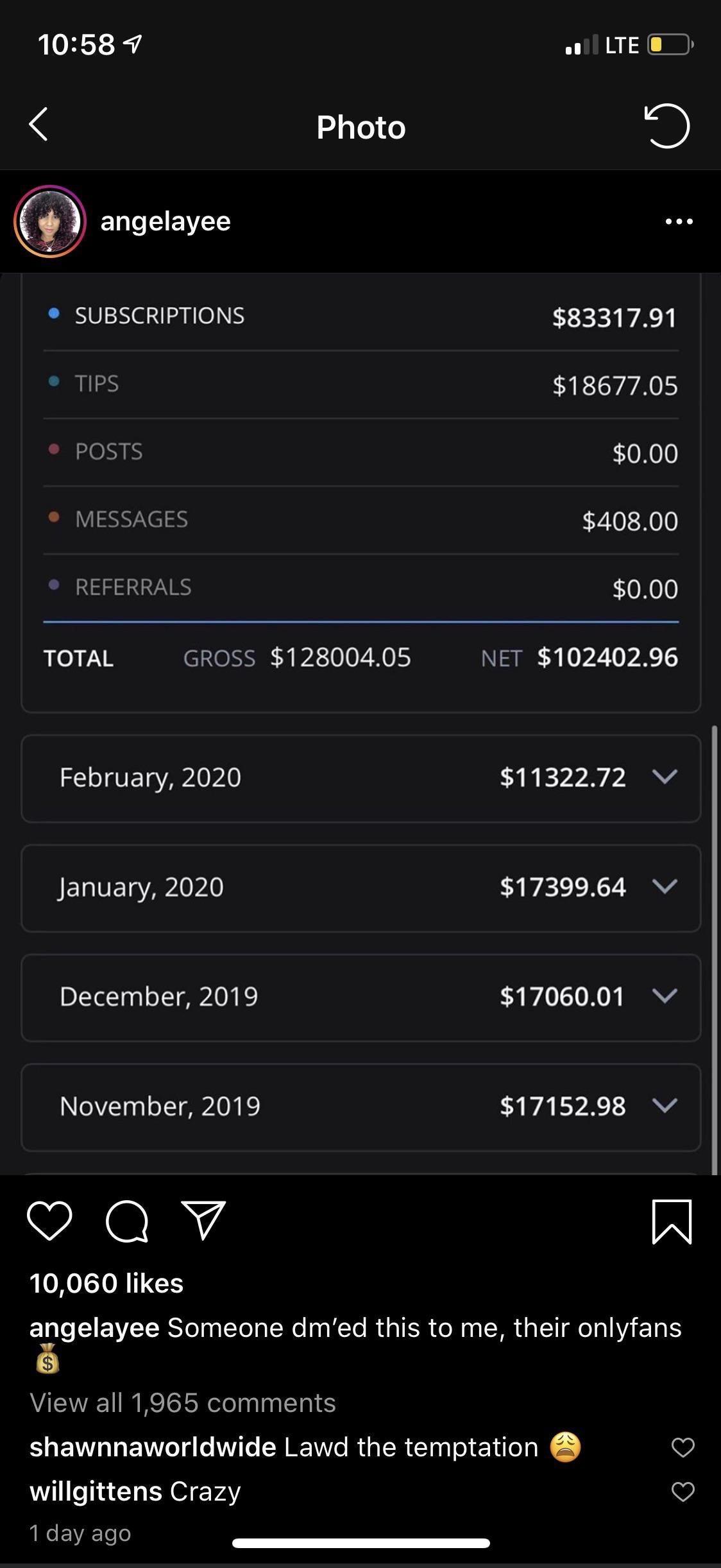This screenshot has height=1568, width=721.
Task: Open comments using the speech bubble icon
Action: (128, 1221)
